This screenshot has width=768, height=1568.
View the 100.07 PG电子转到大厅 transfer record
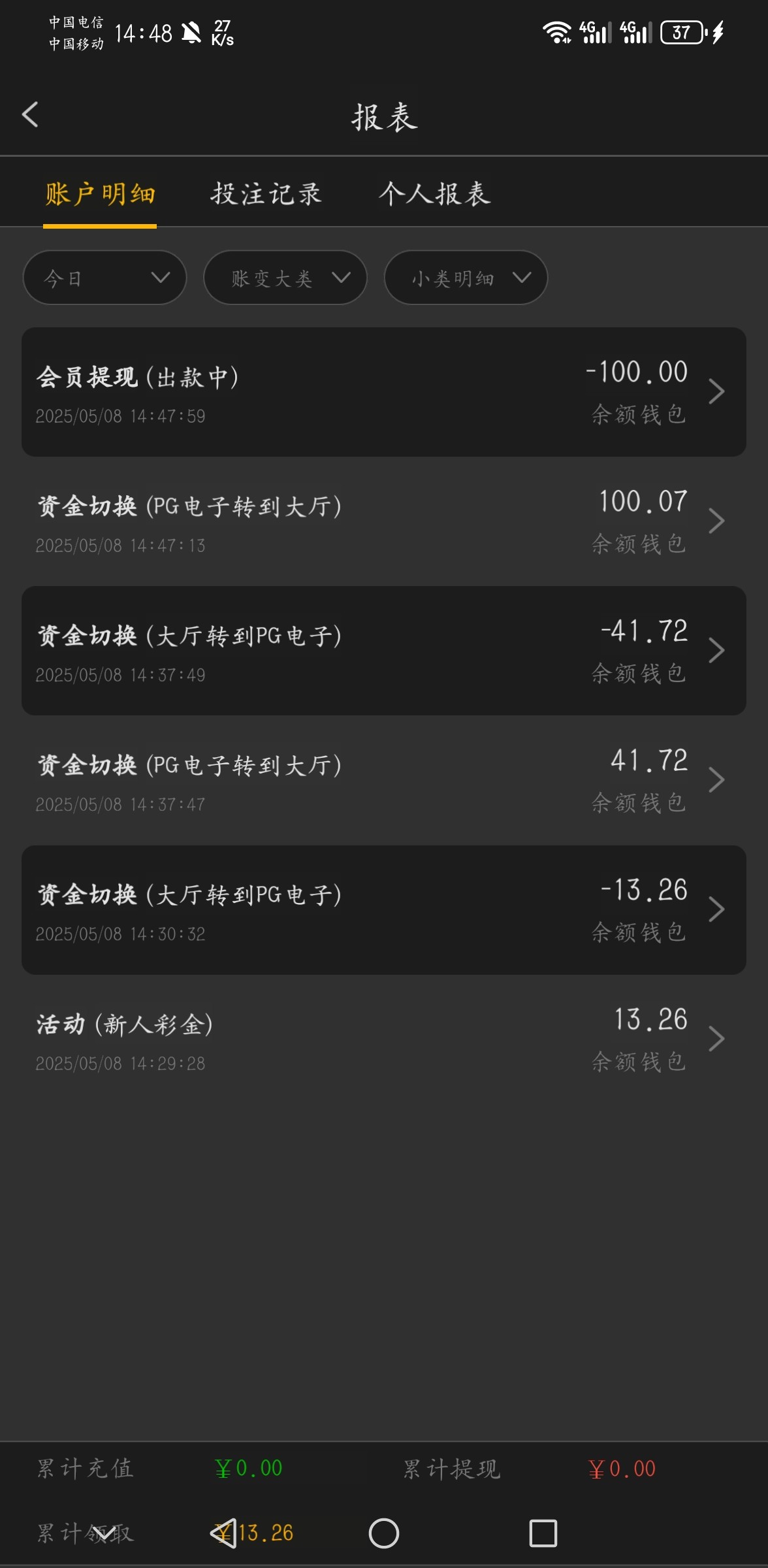tap(384, 521)
